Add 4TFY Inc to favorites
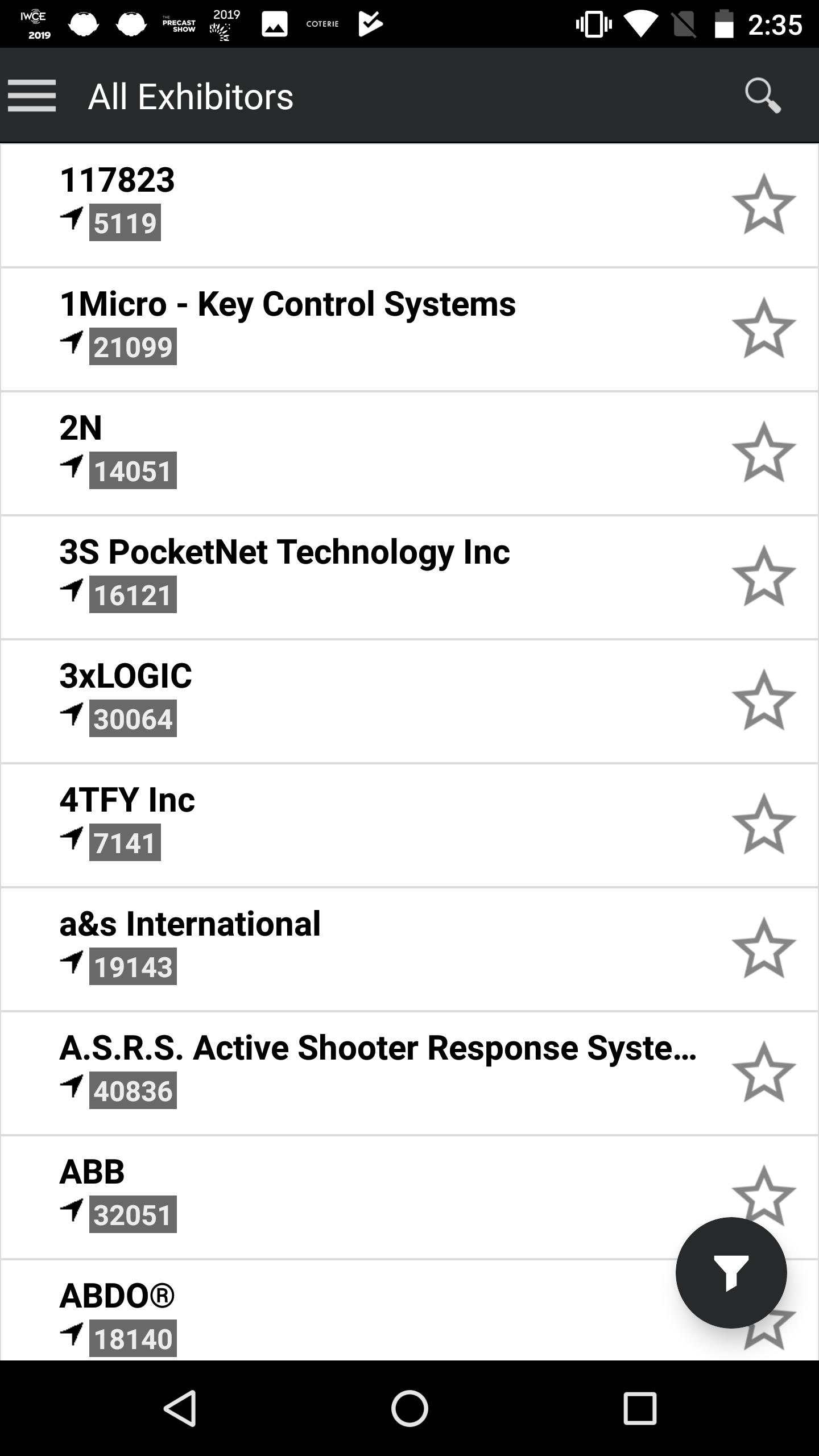This screenshot has height=1456, width=819. [x=763, y=824]
